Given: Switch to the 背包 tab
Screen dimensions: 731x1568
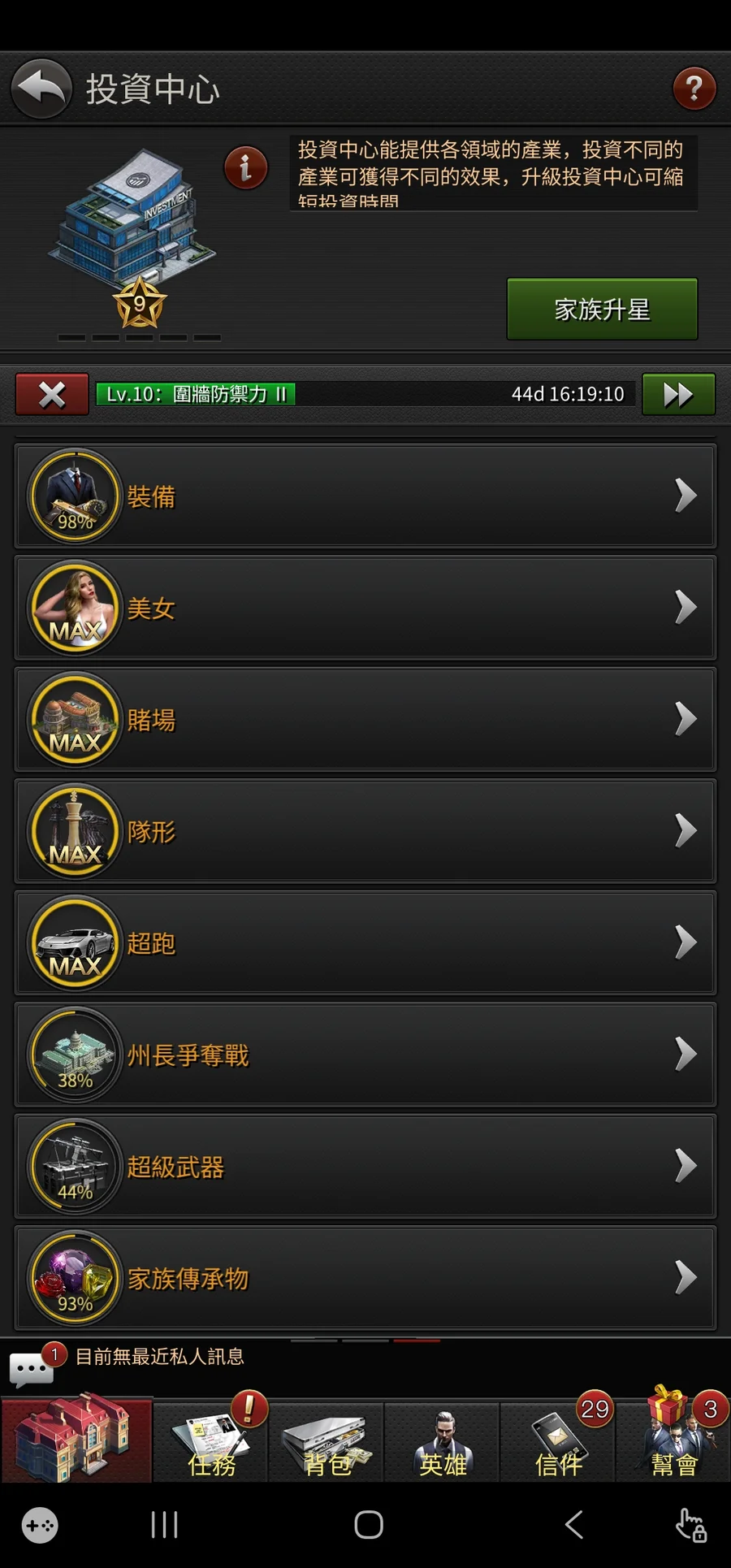Looking at the screenshot, I should click(x=327, y=1442).
